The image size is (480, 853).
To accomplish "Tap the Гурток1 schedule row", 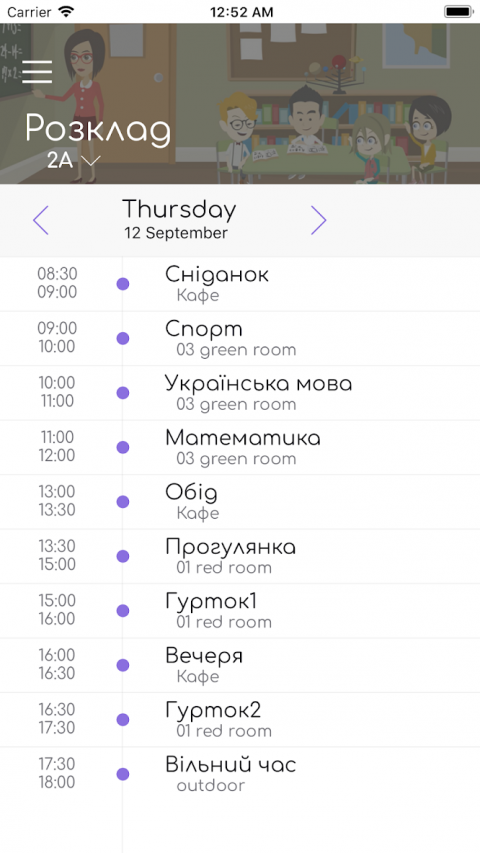I will [240, 610].
